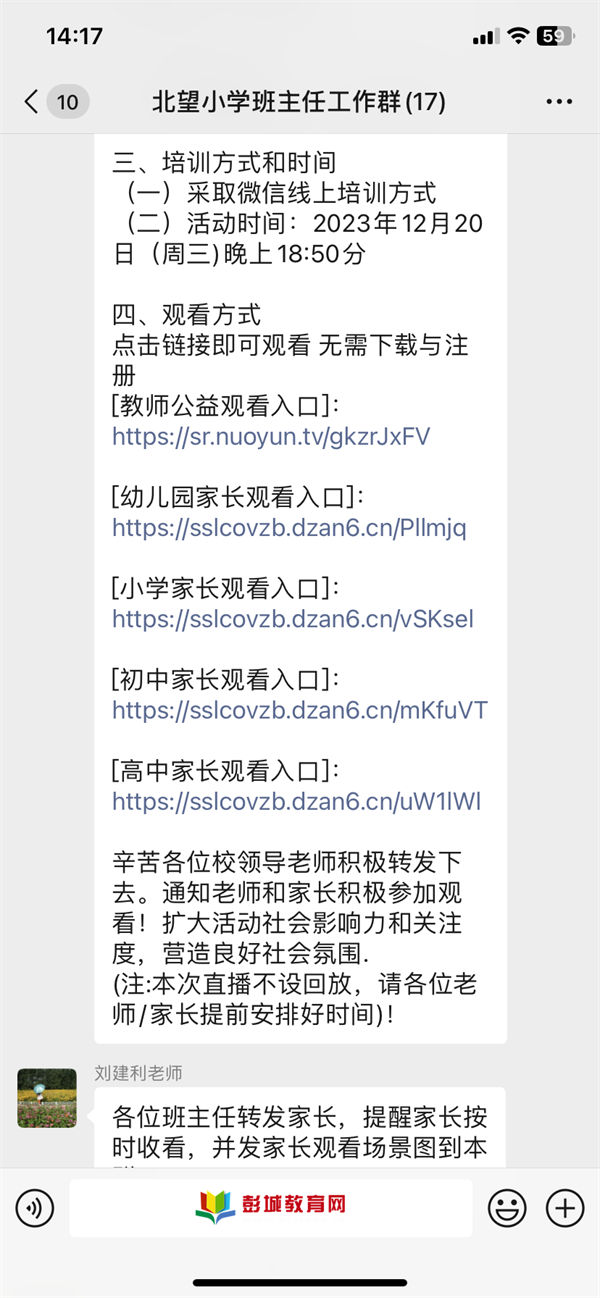This screenshot has height=1298, width=600.
Task: Switch to voice message input
Action: click(35, 1209)
